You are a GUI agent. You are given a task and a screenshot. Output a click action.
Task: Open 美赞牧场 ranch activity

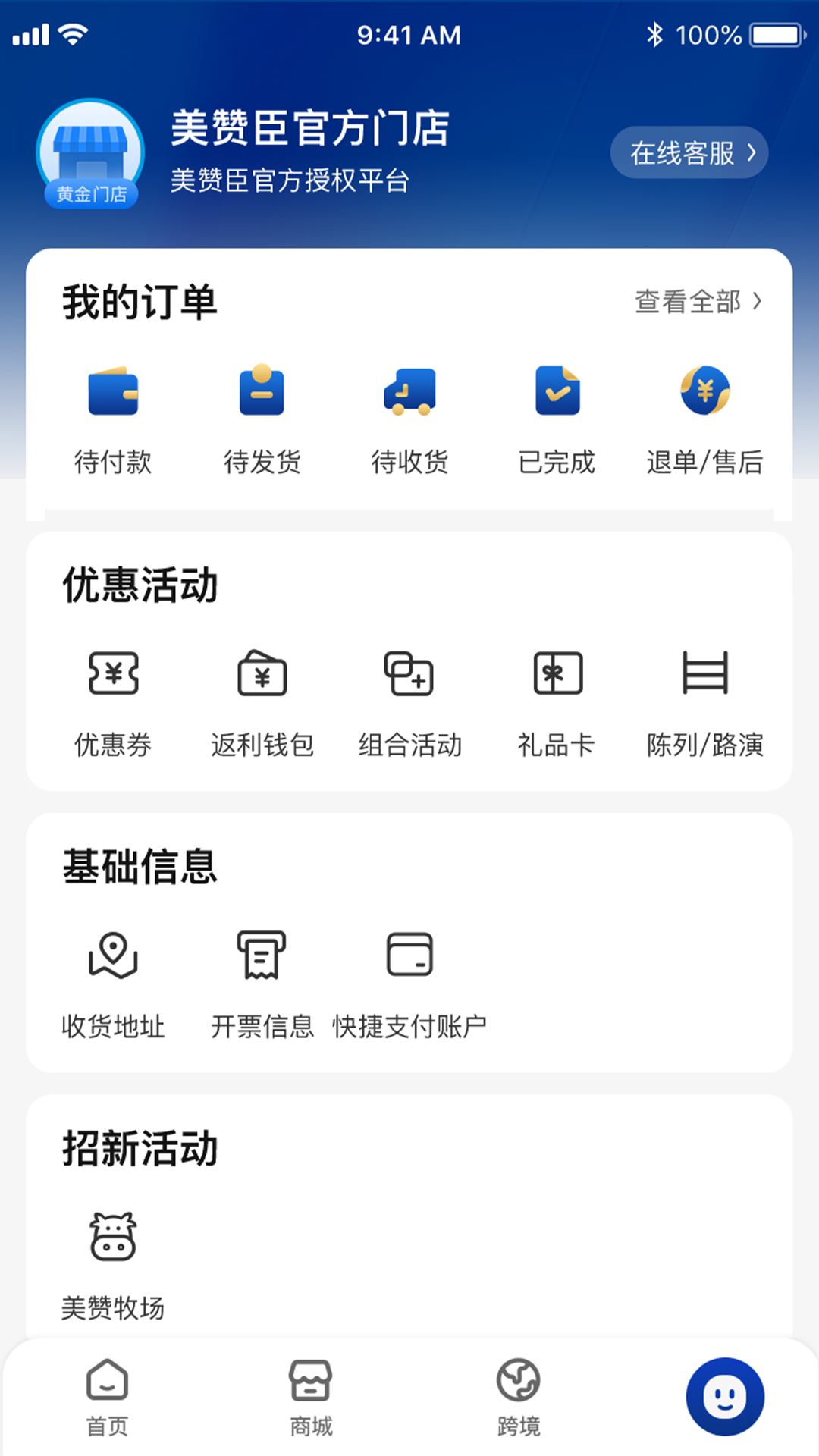113,1264
